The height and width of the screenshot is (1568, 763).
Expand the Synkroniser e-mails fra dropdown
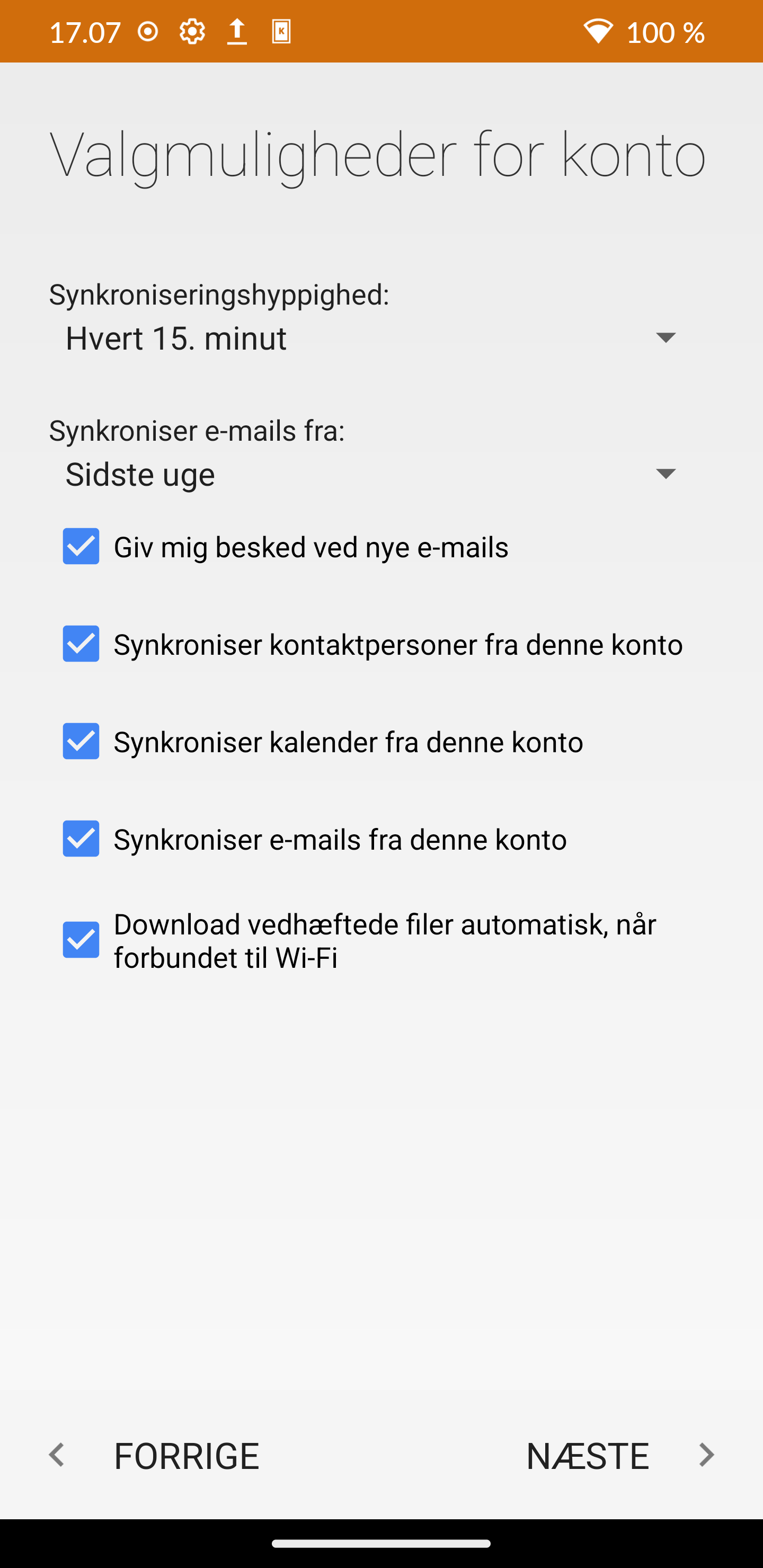372,474
